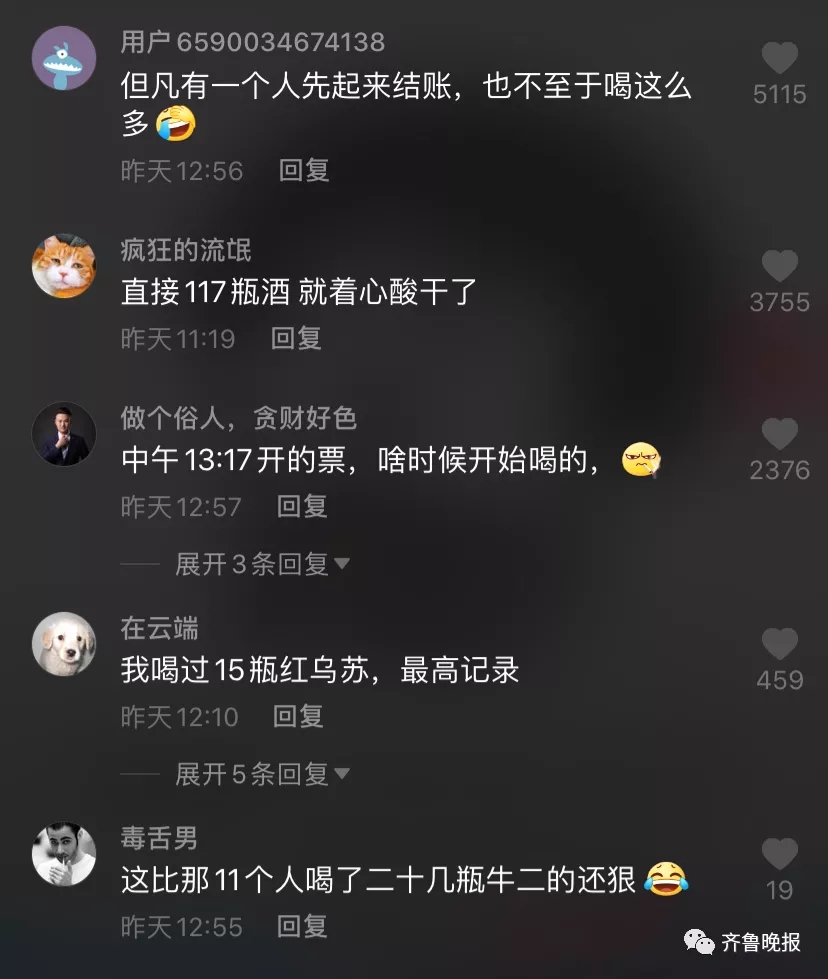Open 在云端's puppy avatar profile
Viewport: 828px width, 979px height.
pyautogui.click(x=64, y=644)
